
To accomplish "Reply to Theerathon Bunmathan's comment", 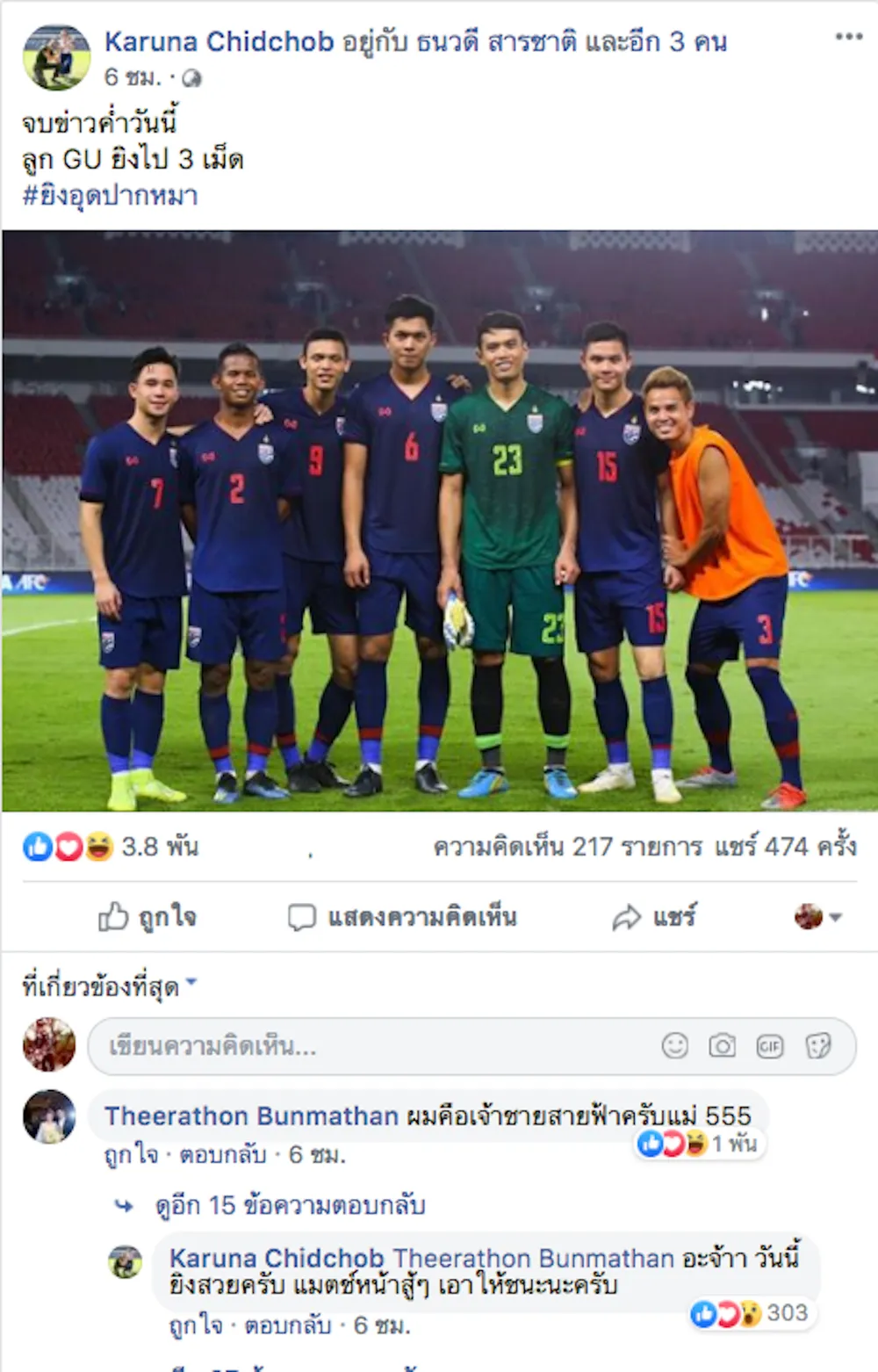I will [x=222, y=1154].
